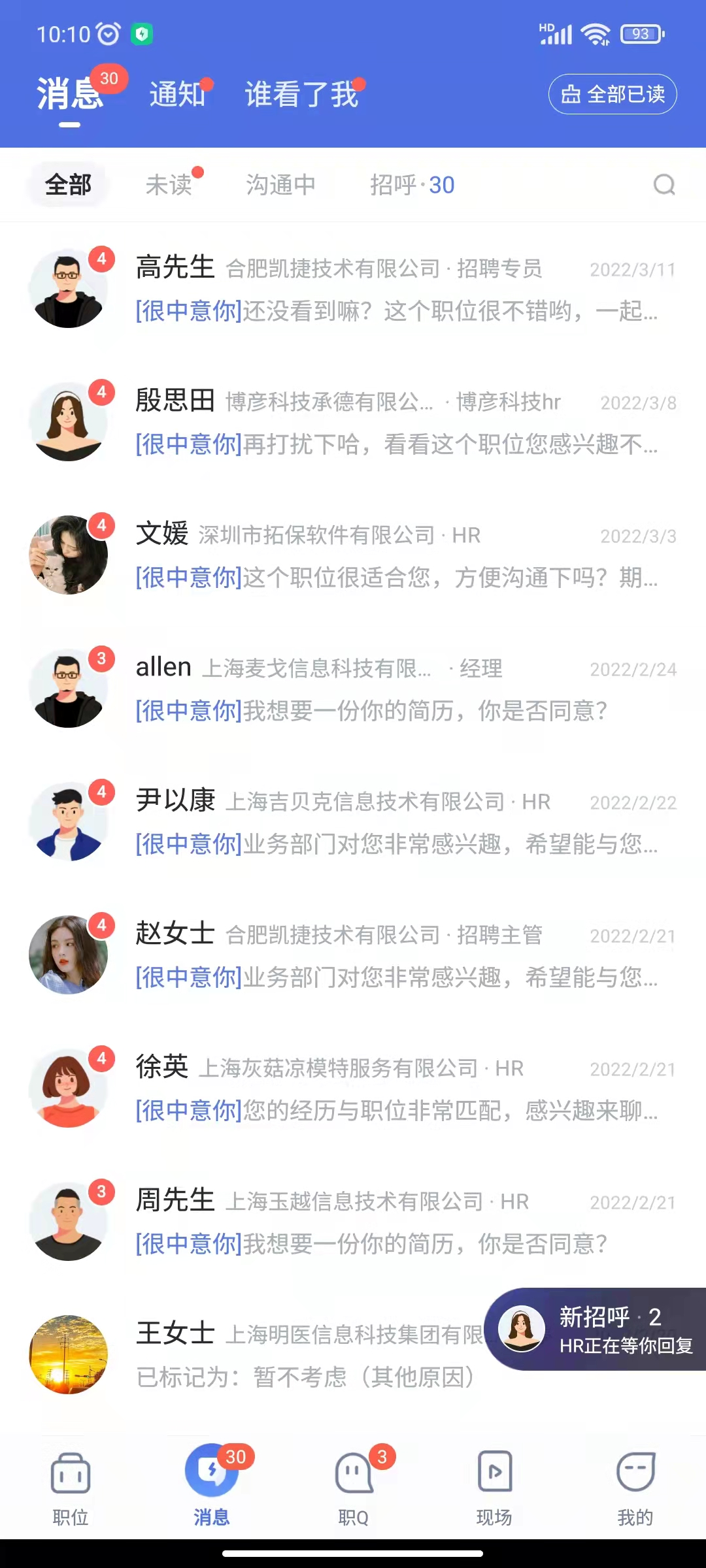The image size is (706, 1568).
Task: Open the search icon in messages
Action: click(664, 185)
